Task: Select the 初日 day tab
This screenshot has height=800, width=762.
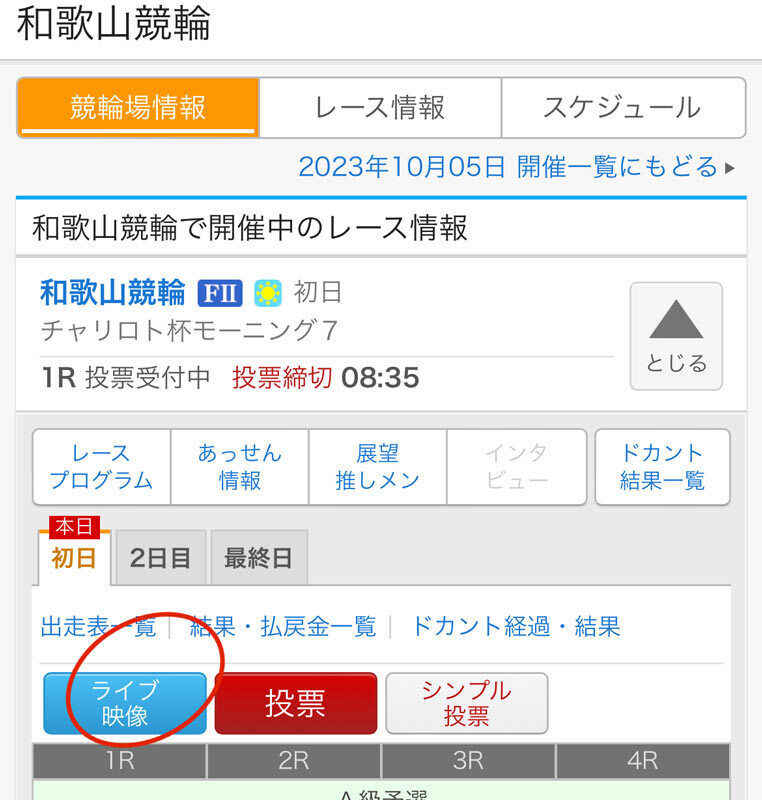Action: coord(74,558)
